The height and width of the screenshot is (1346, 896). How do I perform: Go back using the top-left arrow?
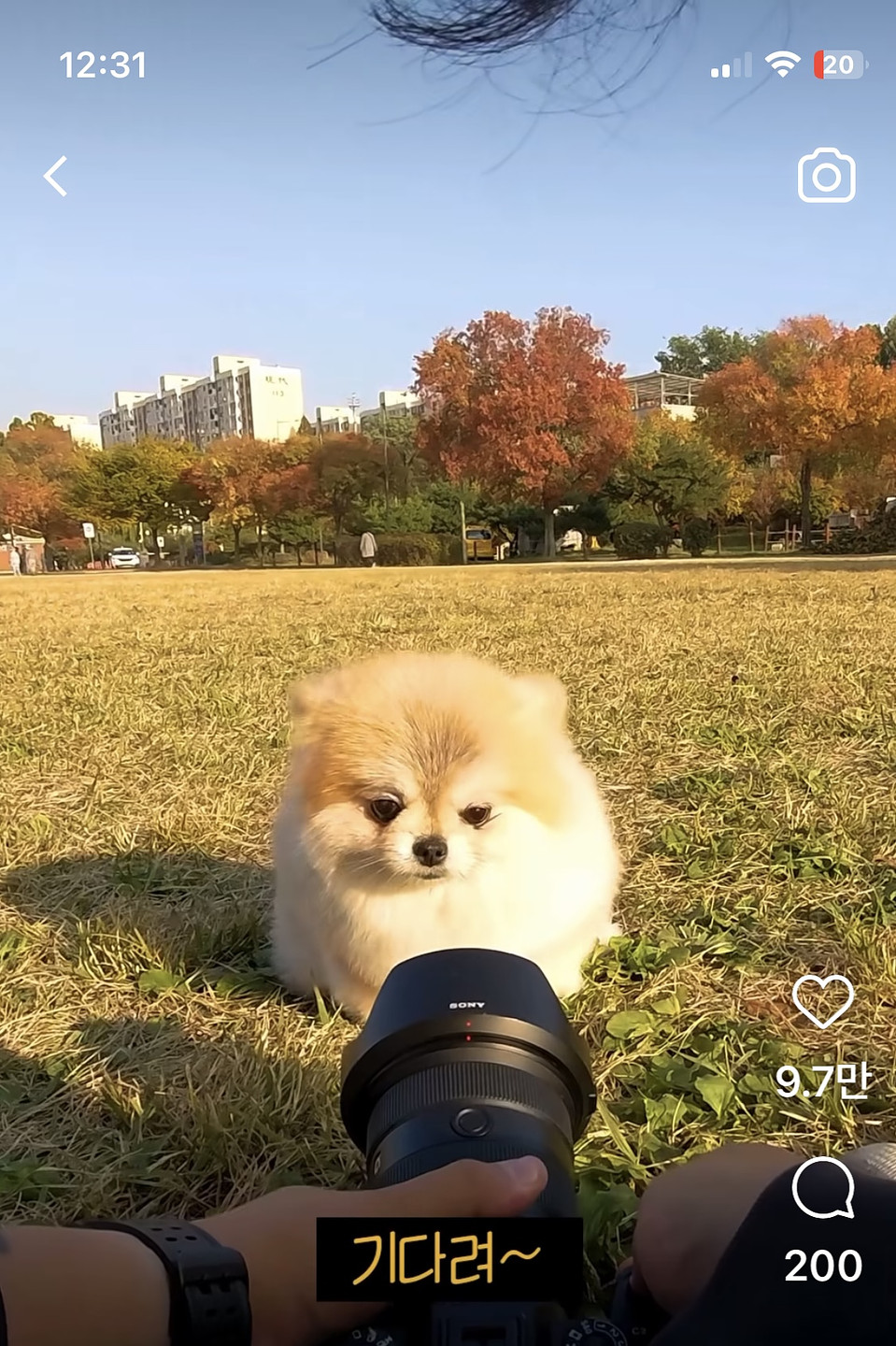click(56, 176)
